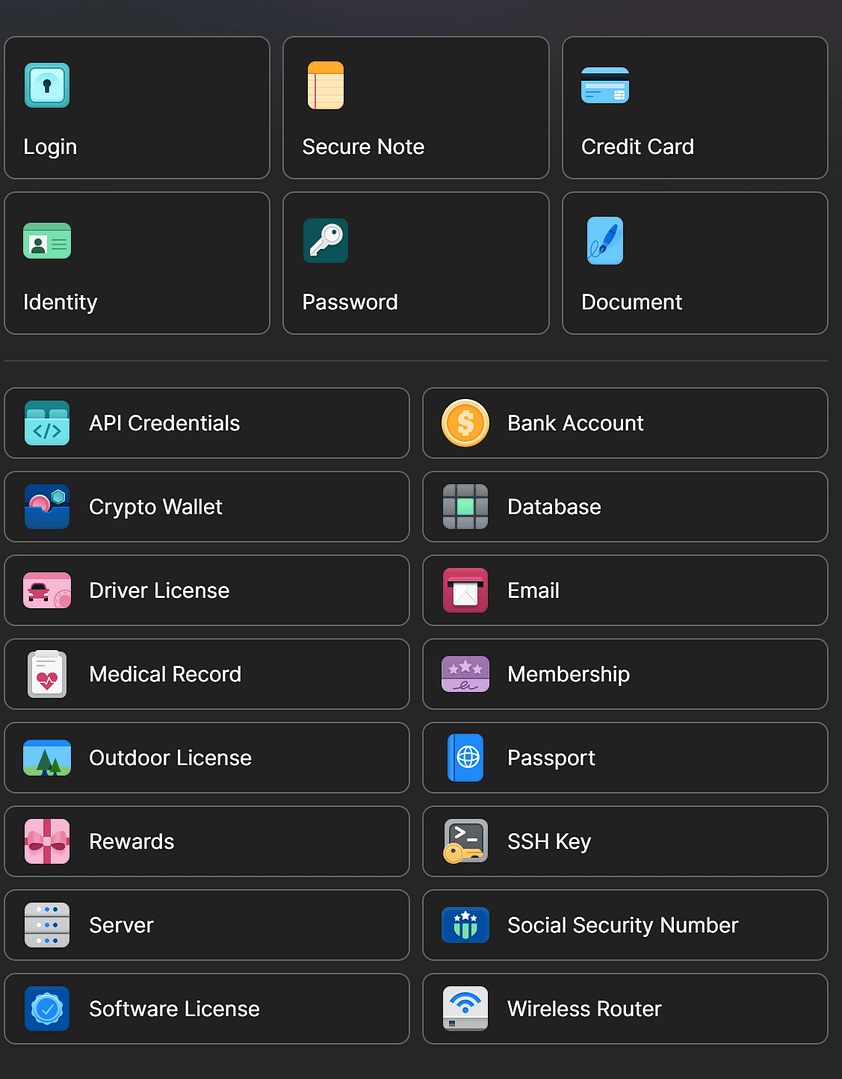Image resolution: width=842 pixels, height=1079 pixels.
Task: Add a new Password item
Action: 415,263
